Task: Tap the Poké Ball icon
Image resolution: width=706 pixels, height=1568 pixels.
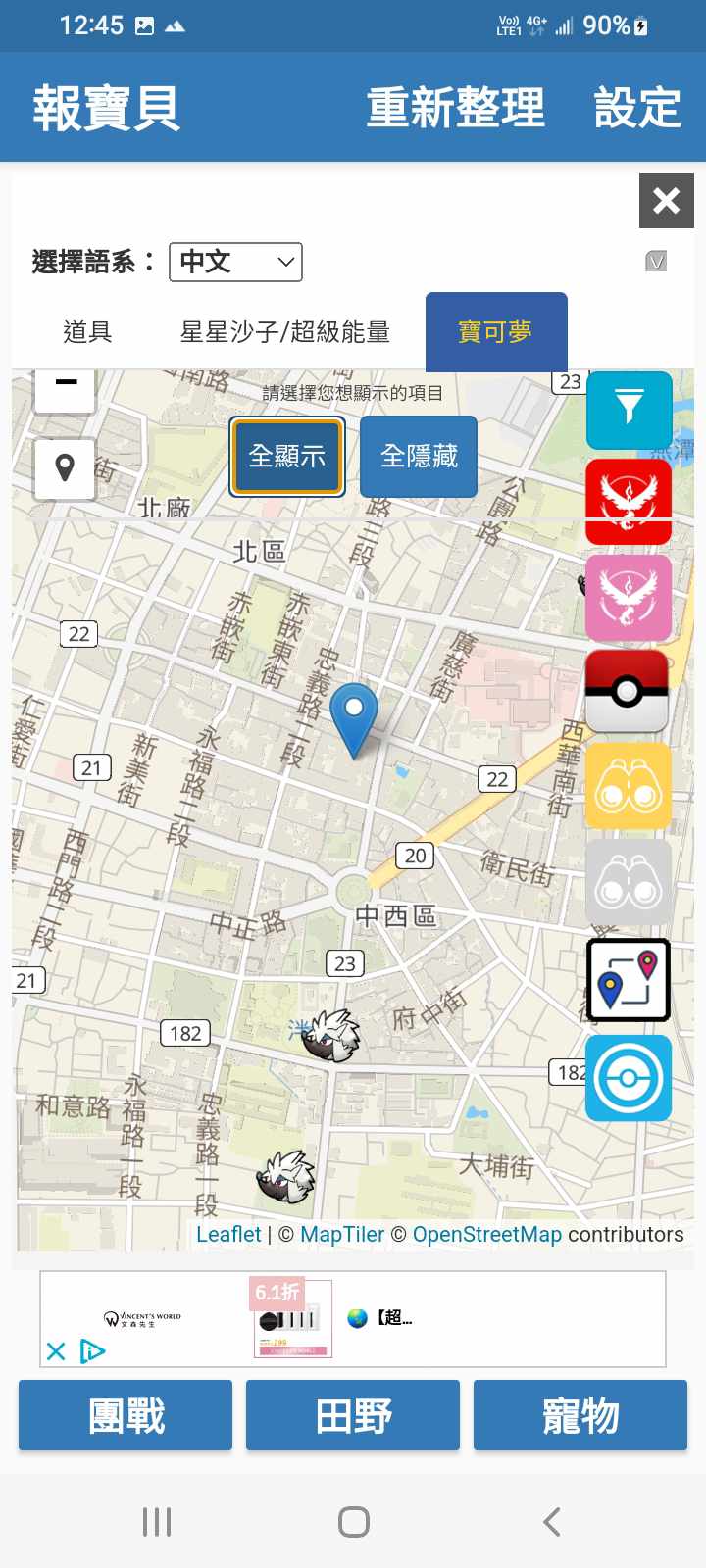Action: click(628, 691)
